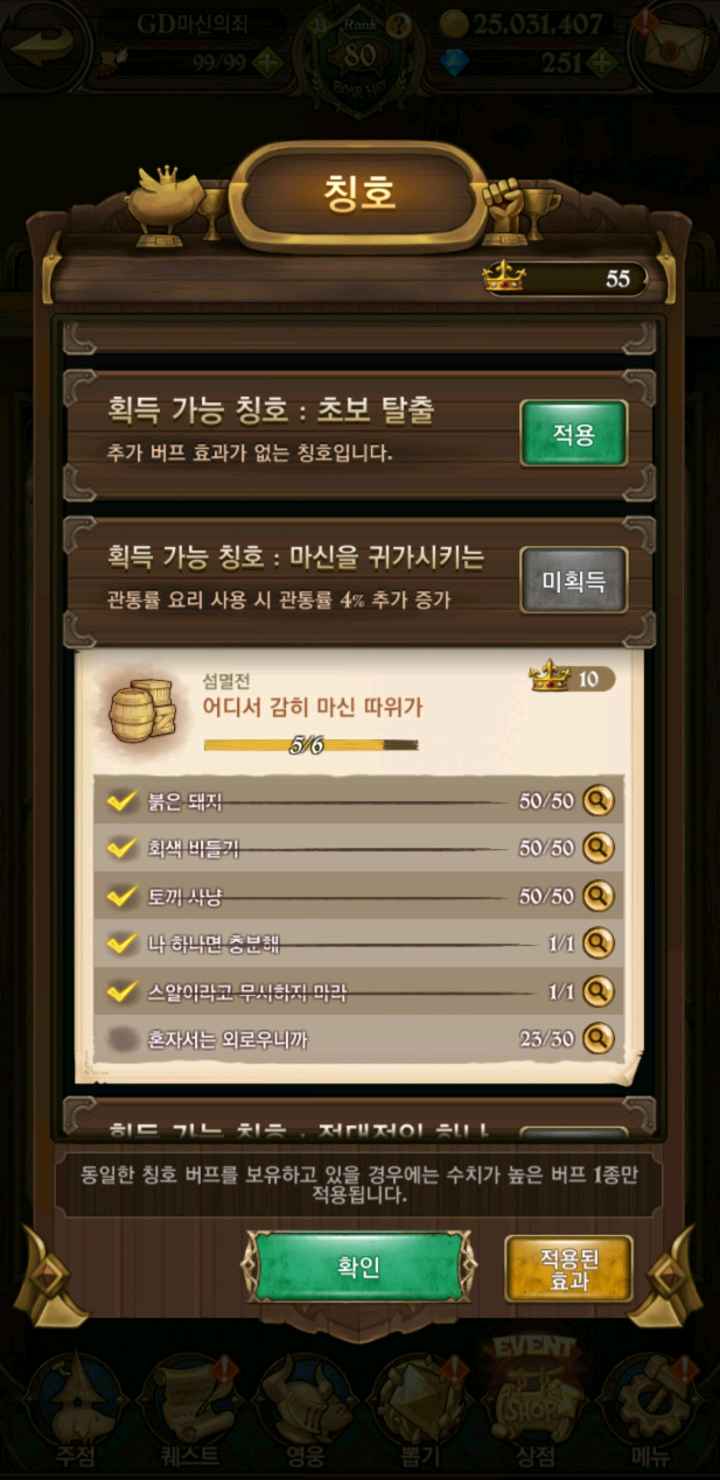Confirm with the 확인 button
Viewport: 720px width, 1480px height.
tap(358, 1267)
